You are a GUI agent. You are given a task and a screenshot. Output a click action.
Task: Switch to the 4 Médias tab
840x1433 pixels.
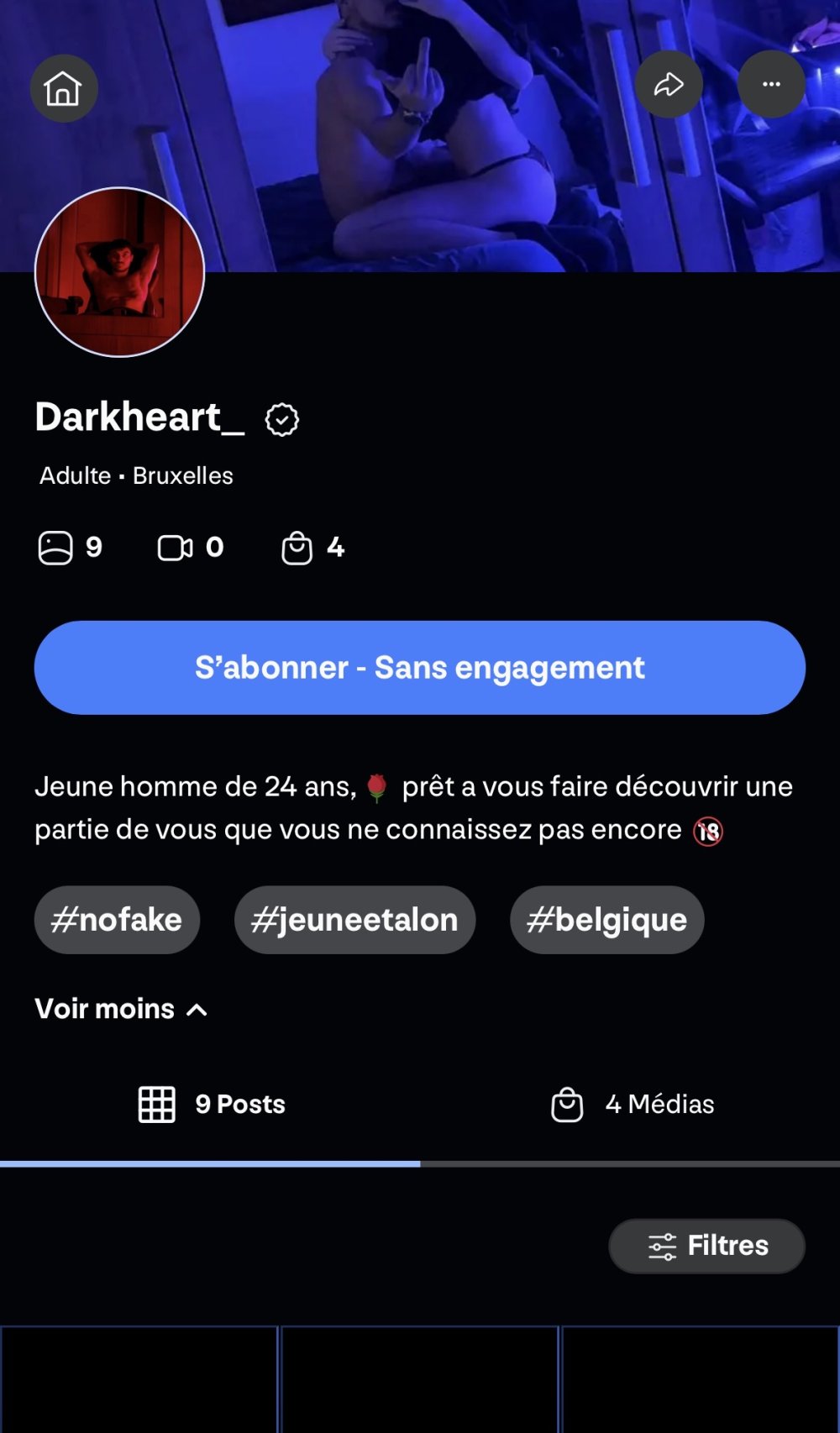coord(632,1104)
